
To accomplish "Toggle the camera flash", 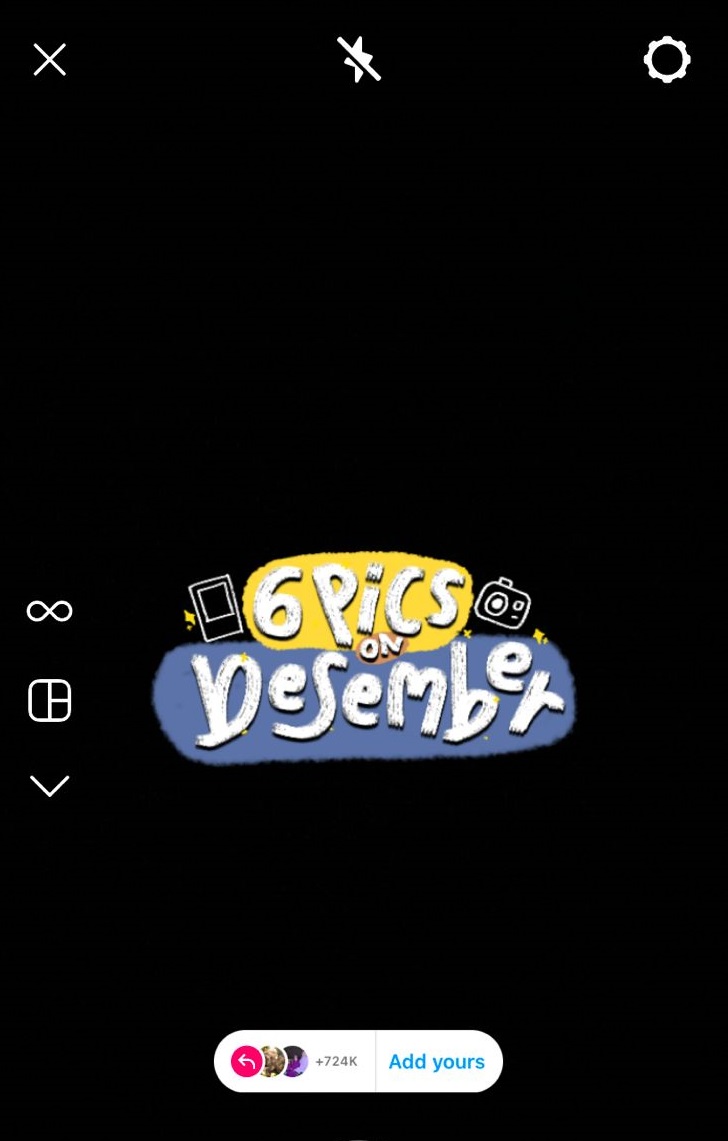I will 359,60.
